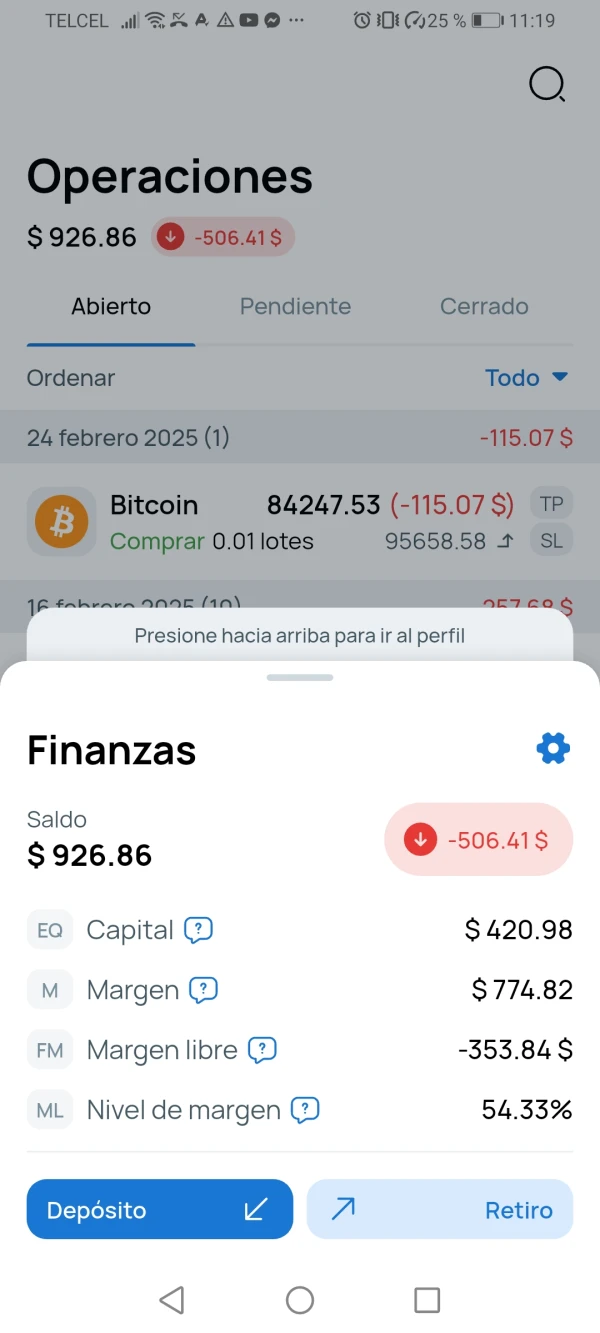Image resolution: width=600 pixels, height=1333 pixels.
Task: Go to the home screen
Action: click(300, 1300)
